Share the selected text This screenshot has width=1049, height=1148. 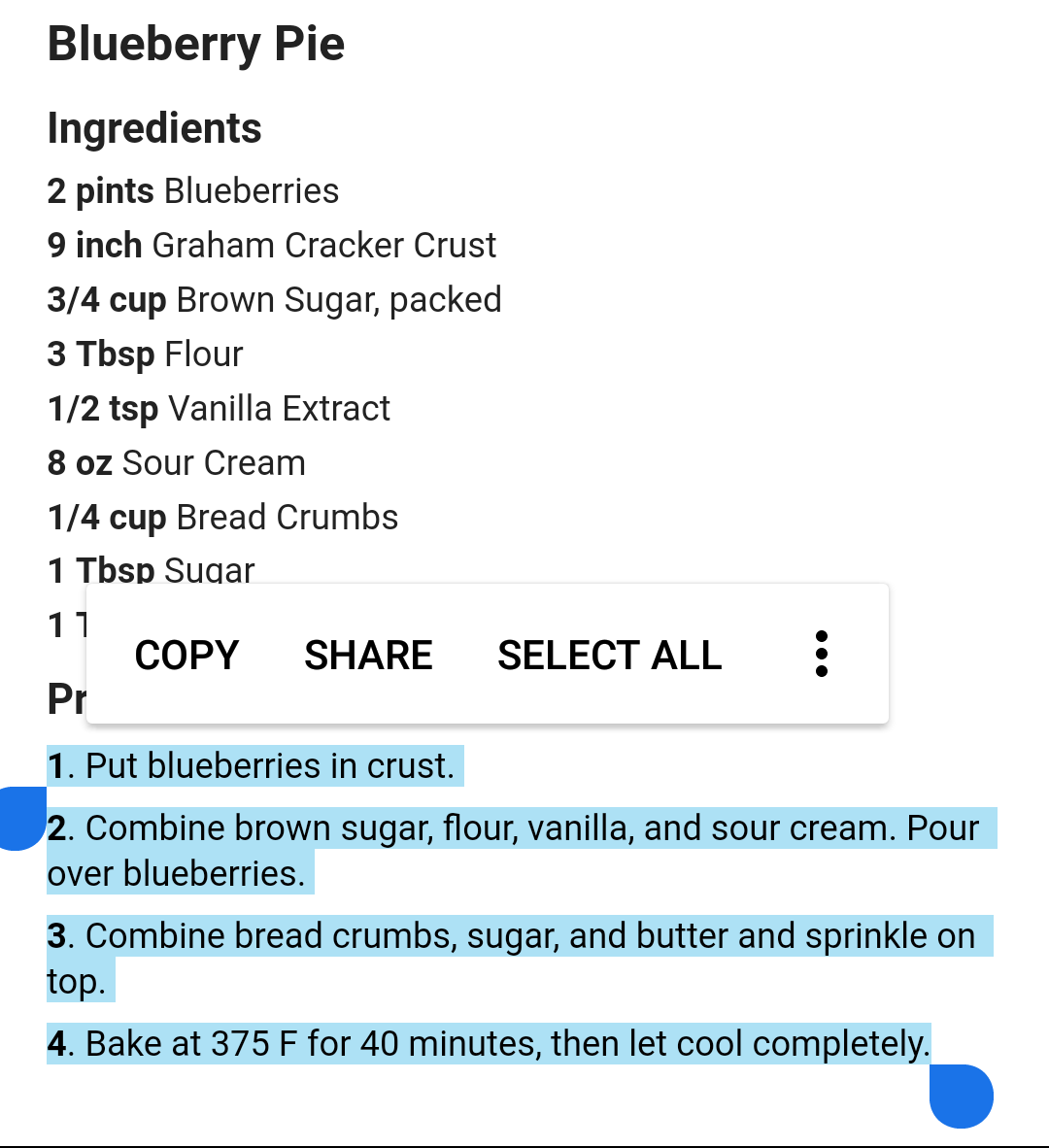368,655
